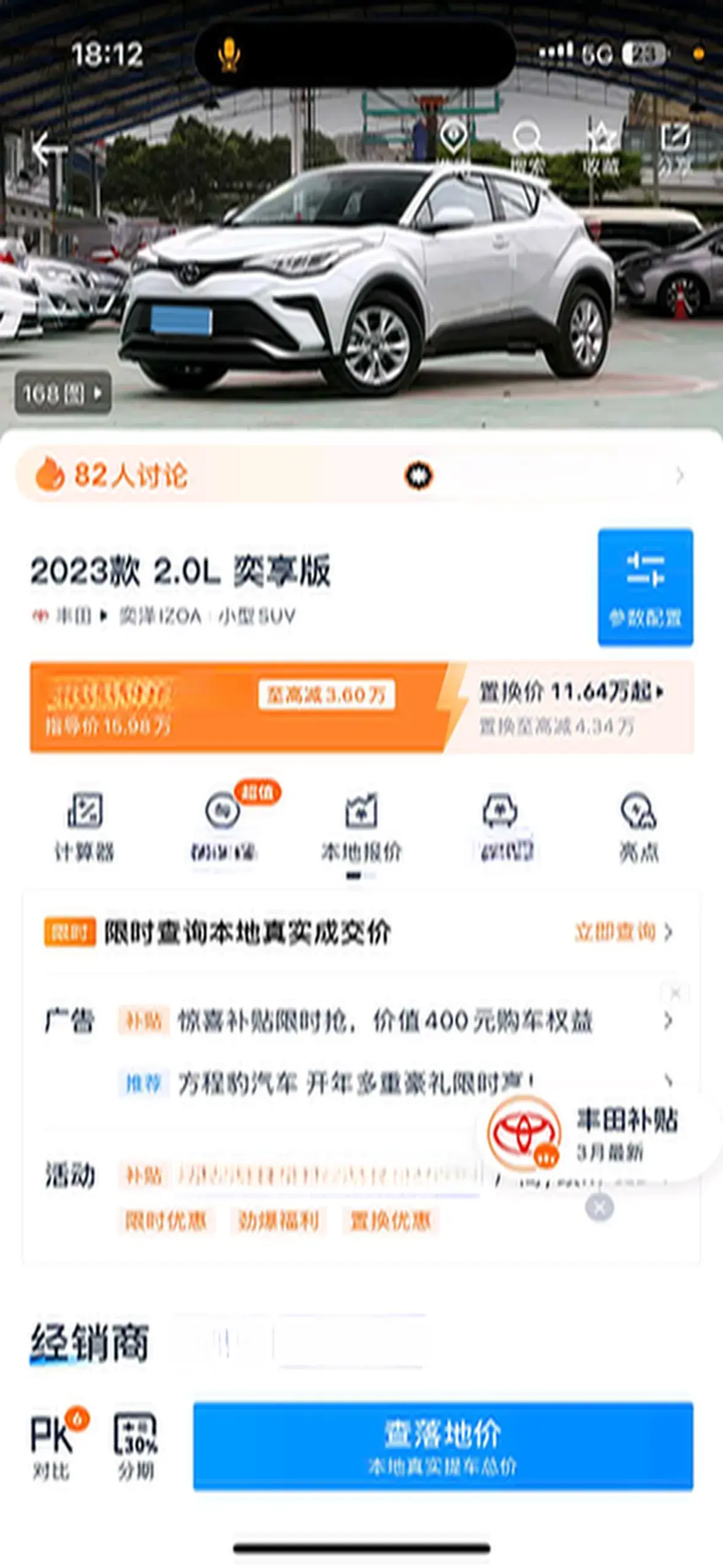This screenshot has height=1568, width=723.
Task: Dismiss the 丰田补贴 floating bubble
Action: (x=599, y=1208)
